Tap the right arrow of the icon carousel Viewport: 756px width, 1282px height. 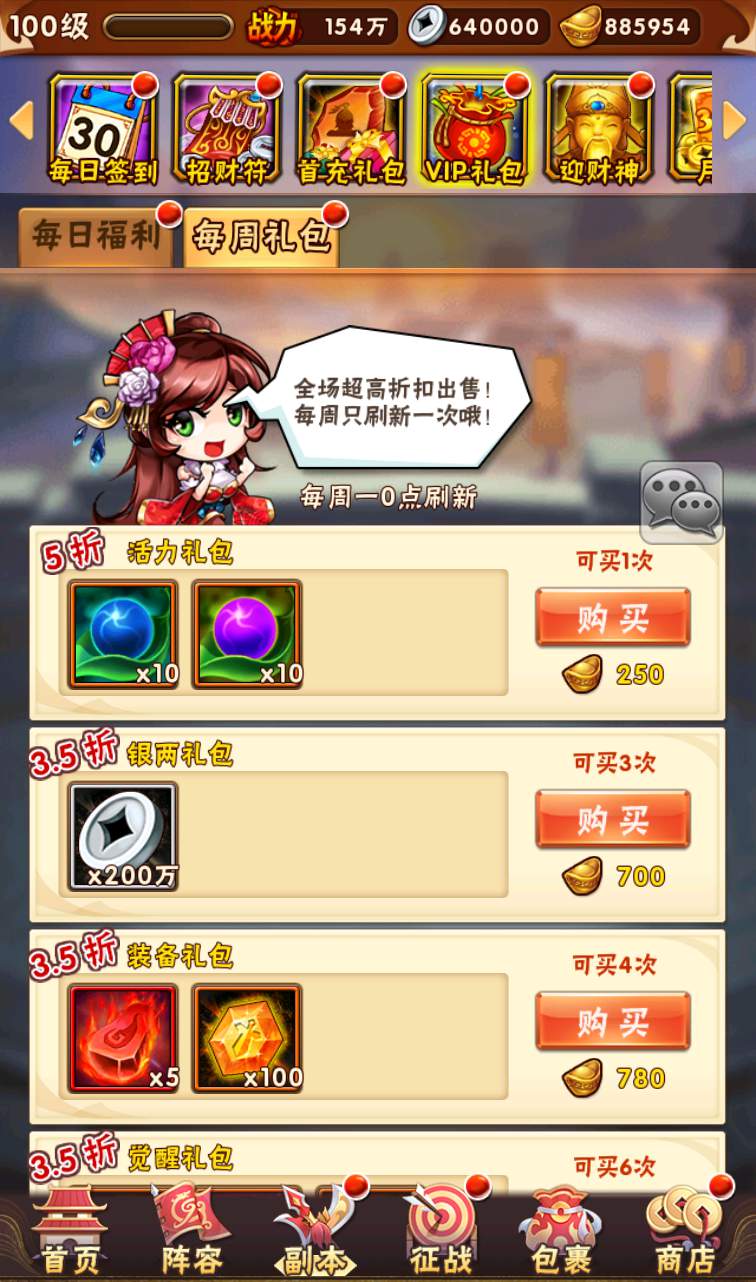(735, 122)
